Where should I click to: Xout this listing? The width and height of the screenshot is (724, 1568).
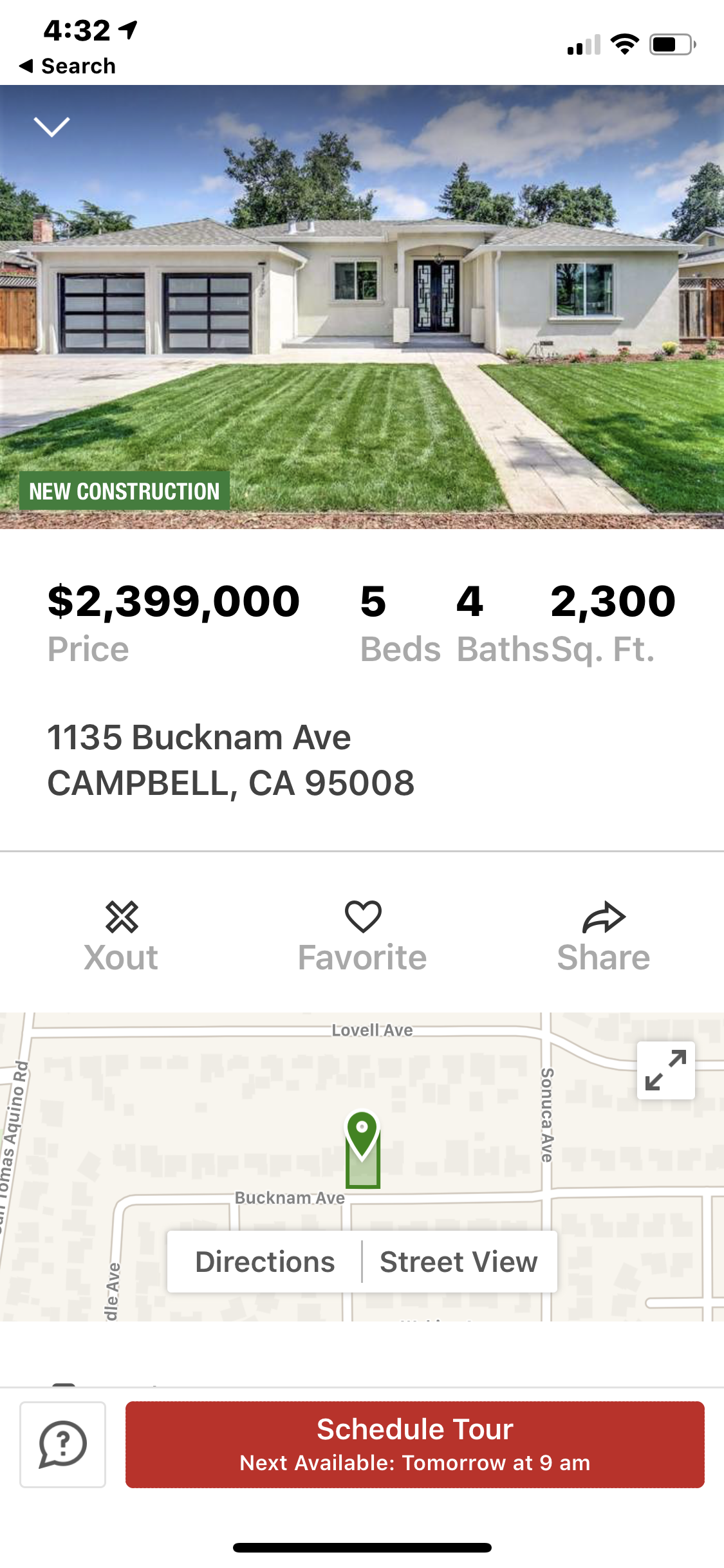pyautogui.click(x=121, y=937)
